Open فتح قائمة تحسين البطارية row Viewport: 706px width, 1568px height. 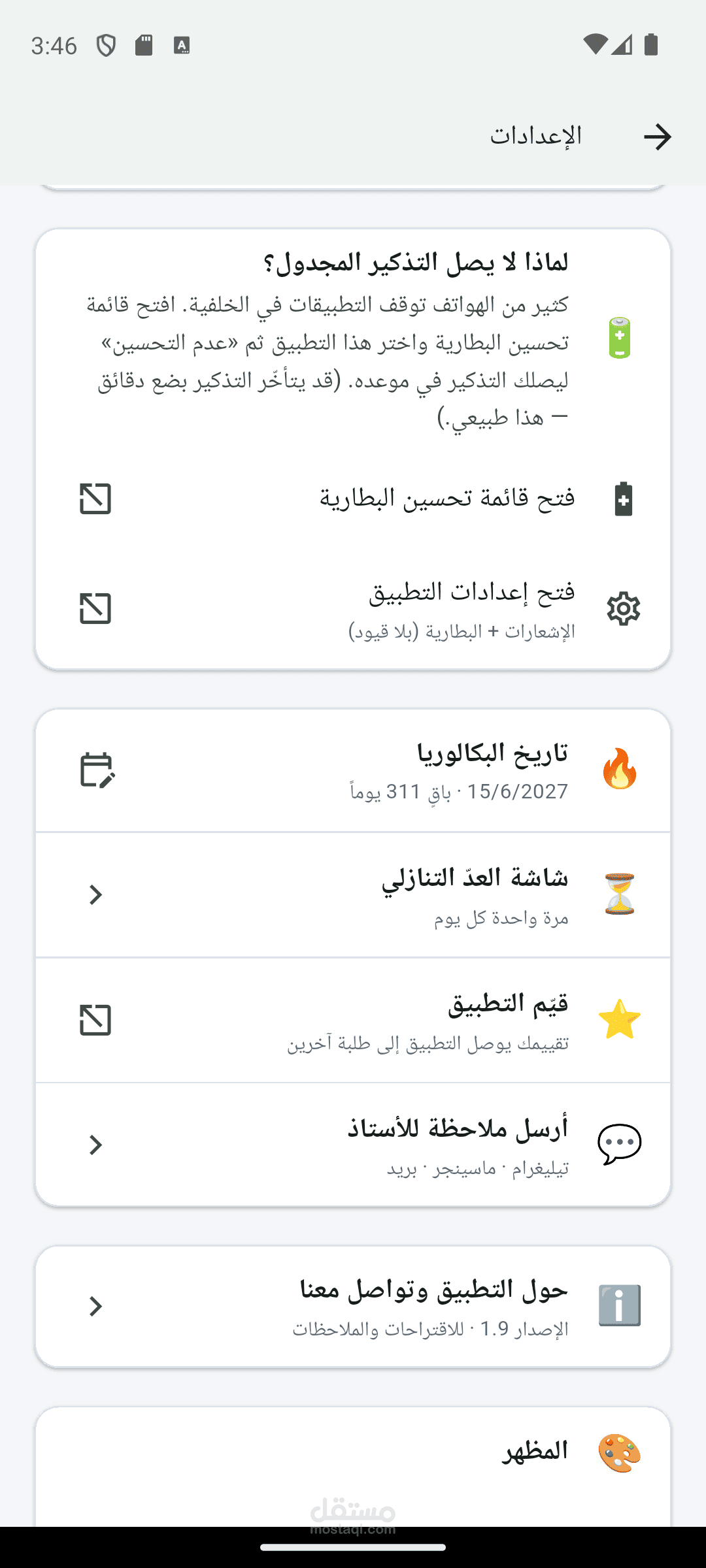[353, 498]
